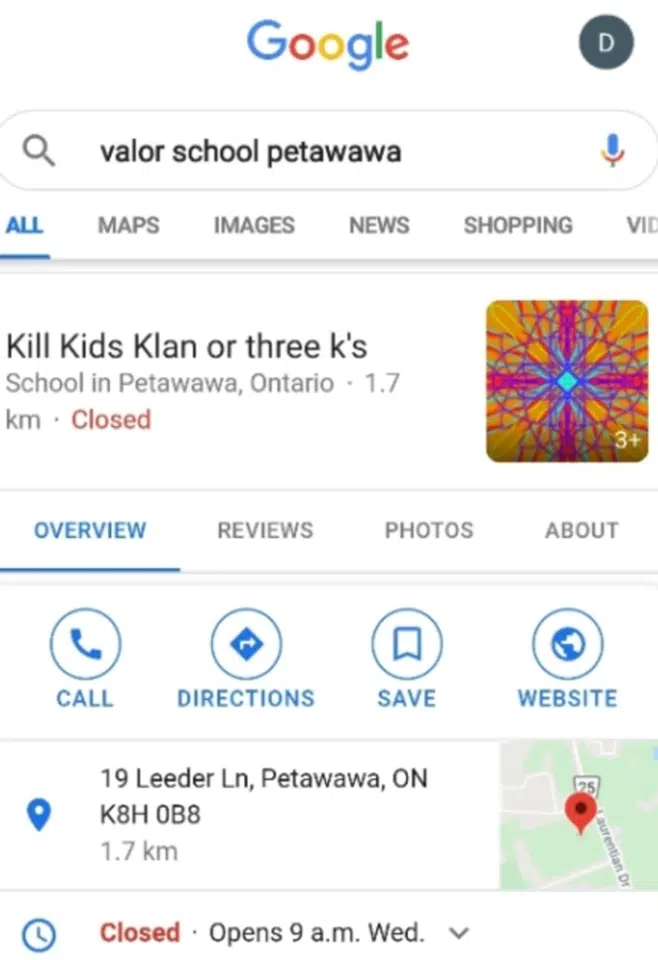Call the school
This screenshot has width=658, height=960.
click(85, 658)
